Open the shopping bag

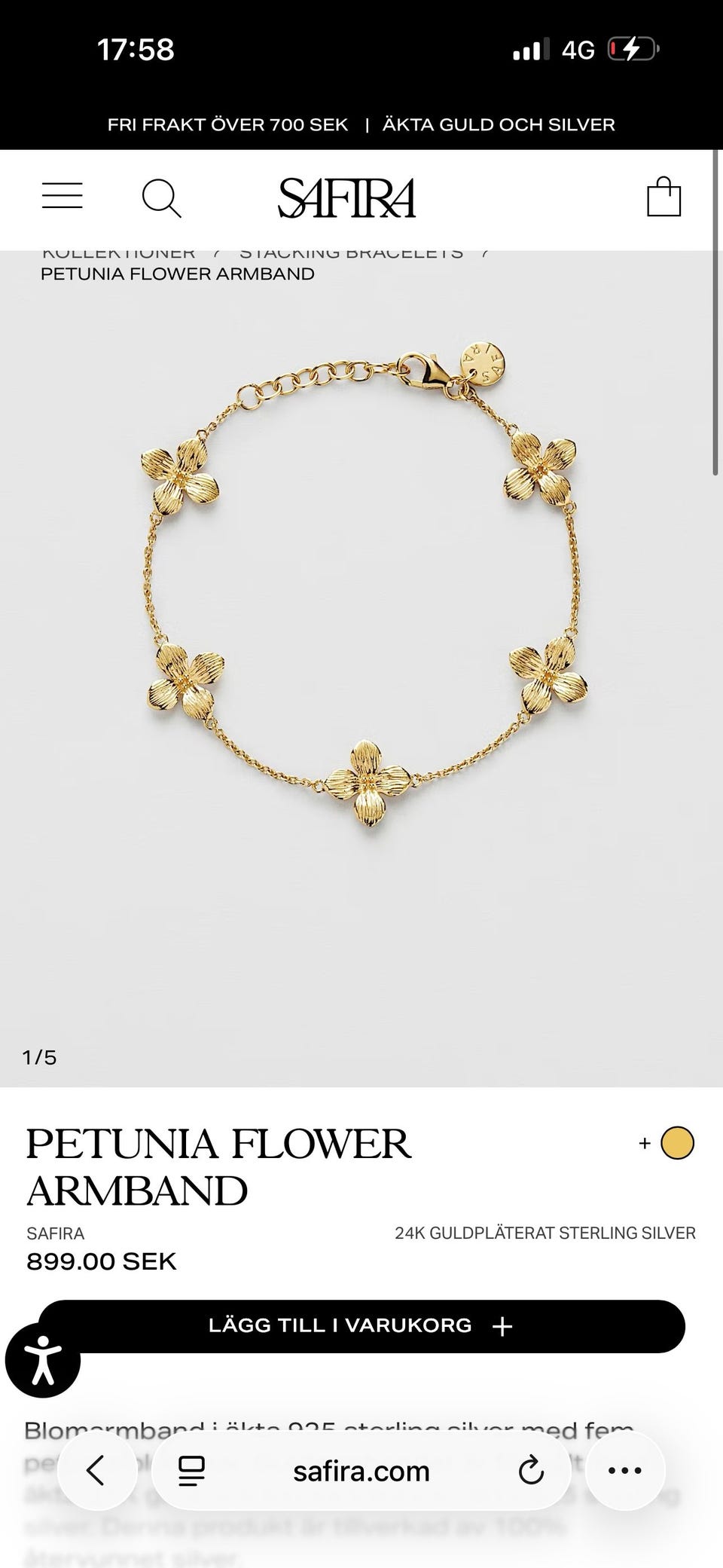[x=664, y=197]
